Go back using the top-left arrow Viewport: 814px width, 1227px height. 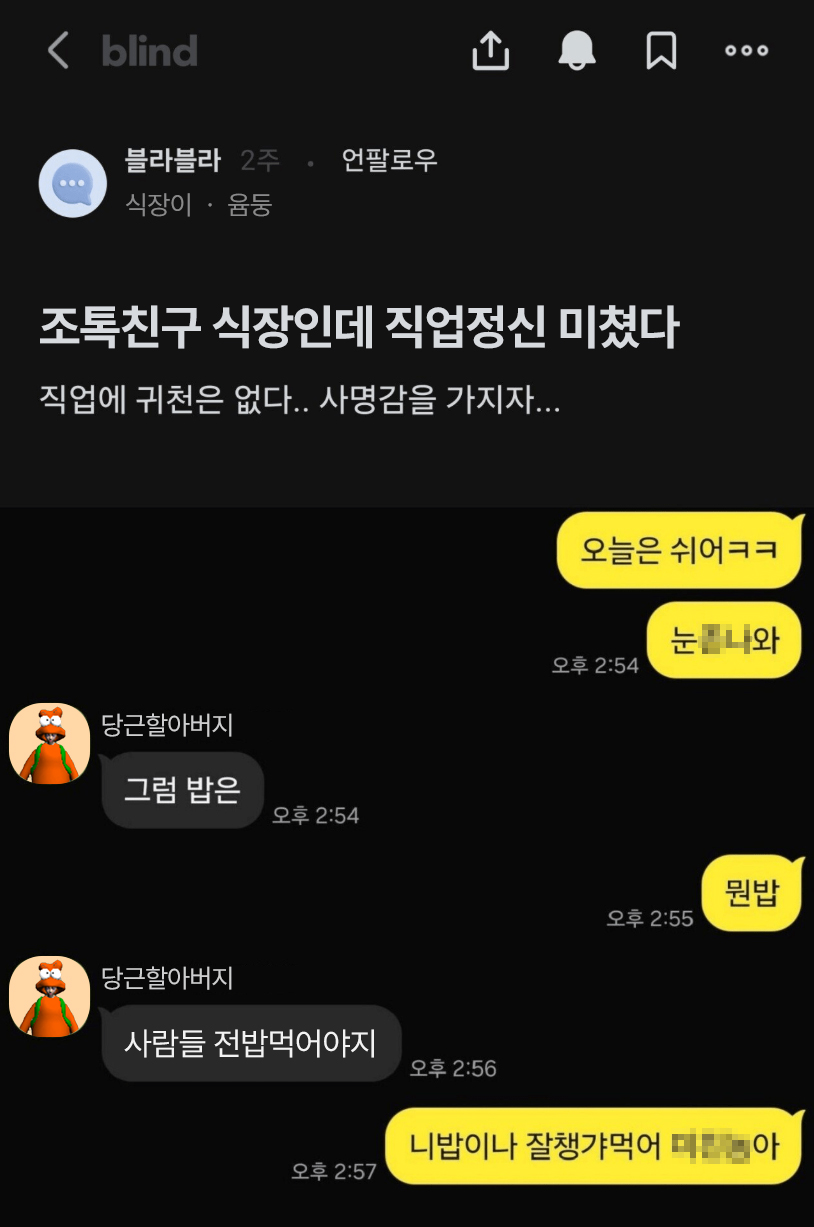tap(58, 50)
